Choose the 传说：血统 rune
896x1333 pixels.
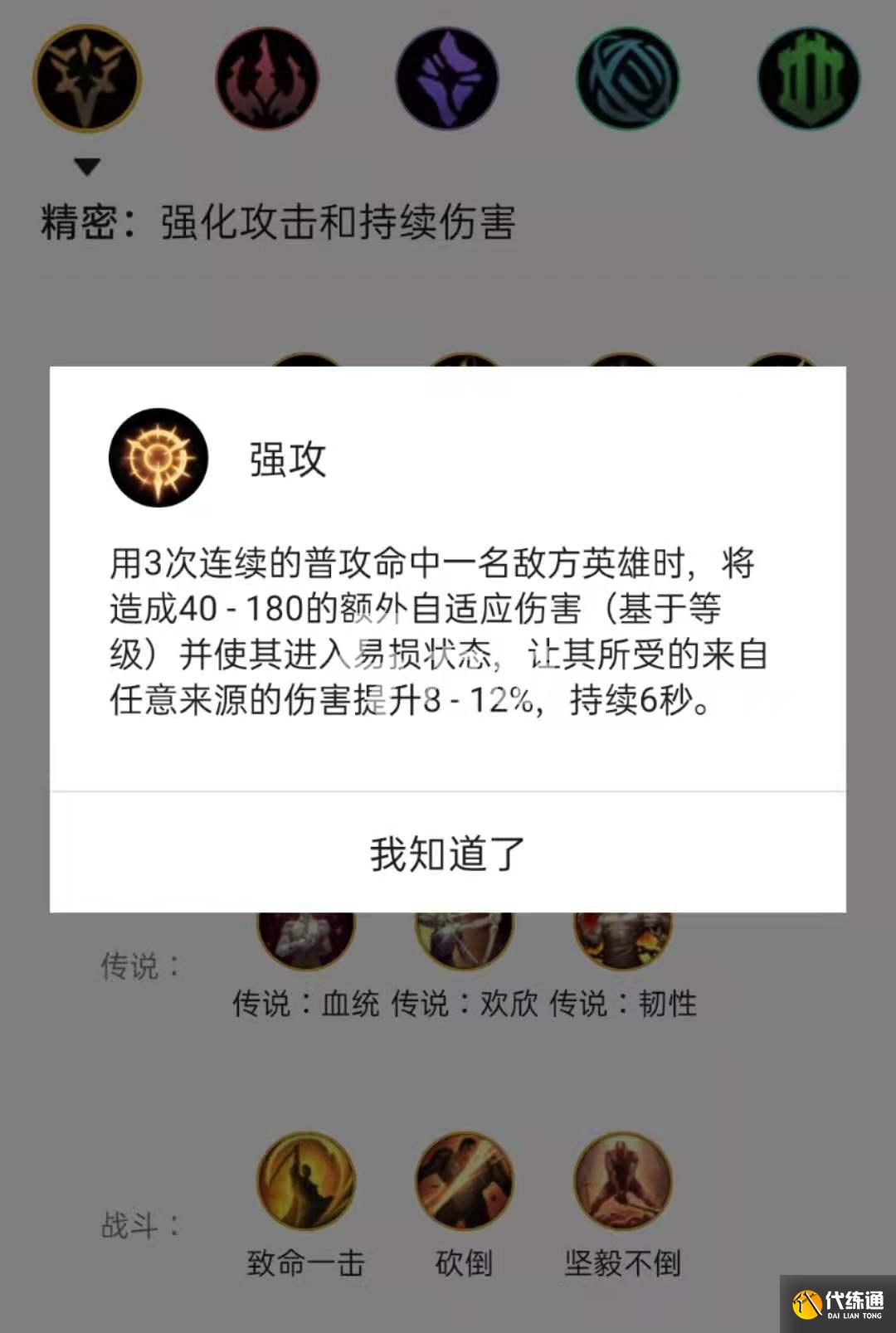tap(306, 941)
